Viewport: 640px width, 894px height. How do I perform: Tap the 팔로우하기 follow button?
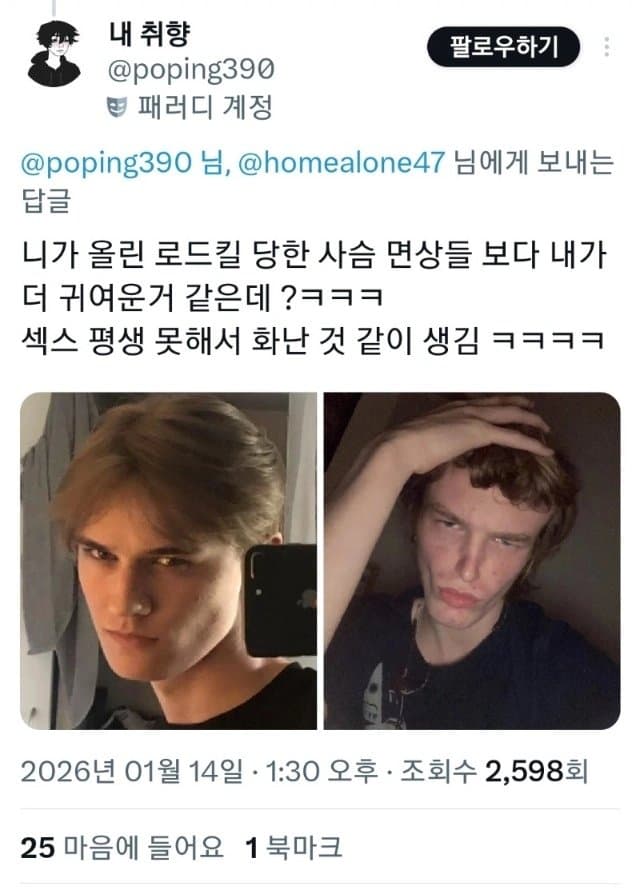pyautogui.click(x=504, y=47)
